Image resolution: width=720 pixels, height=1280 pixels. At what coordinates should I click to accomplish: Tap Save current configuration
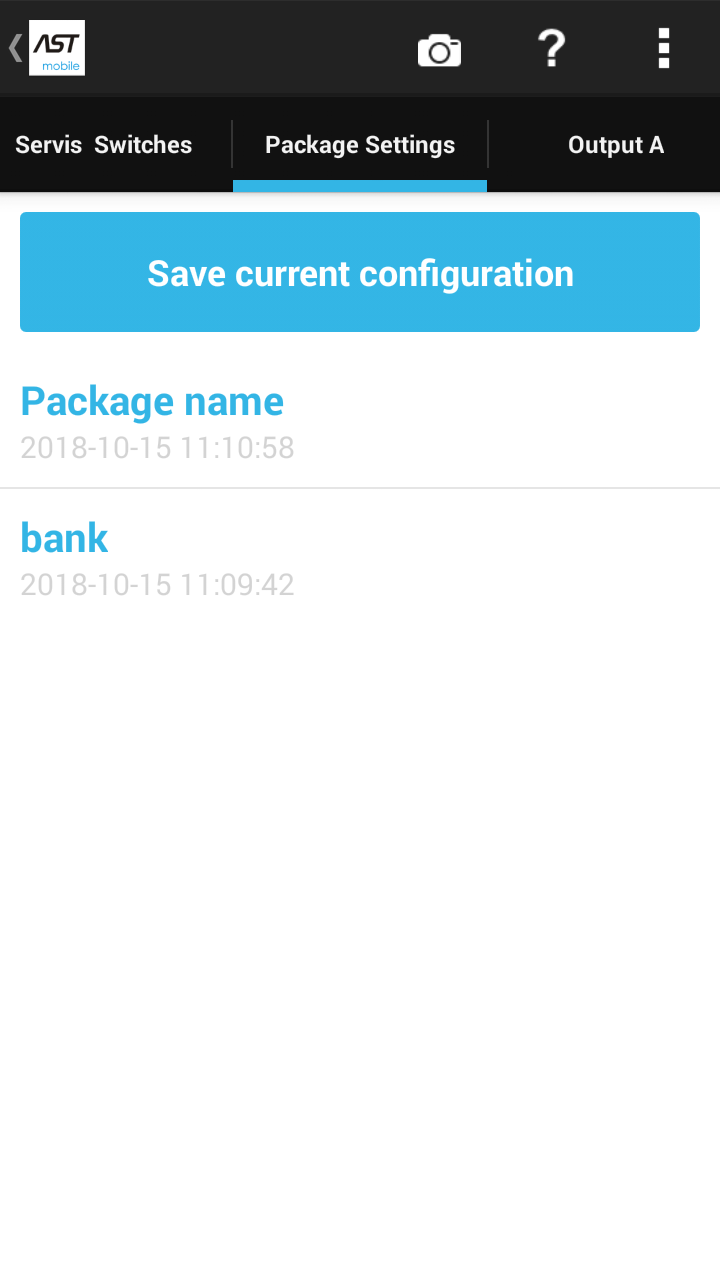pyautogui.click(x=360, y=273)
